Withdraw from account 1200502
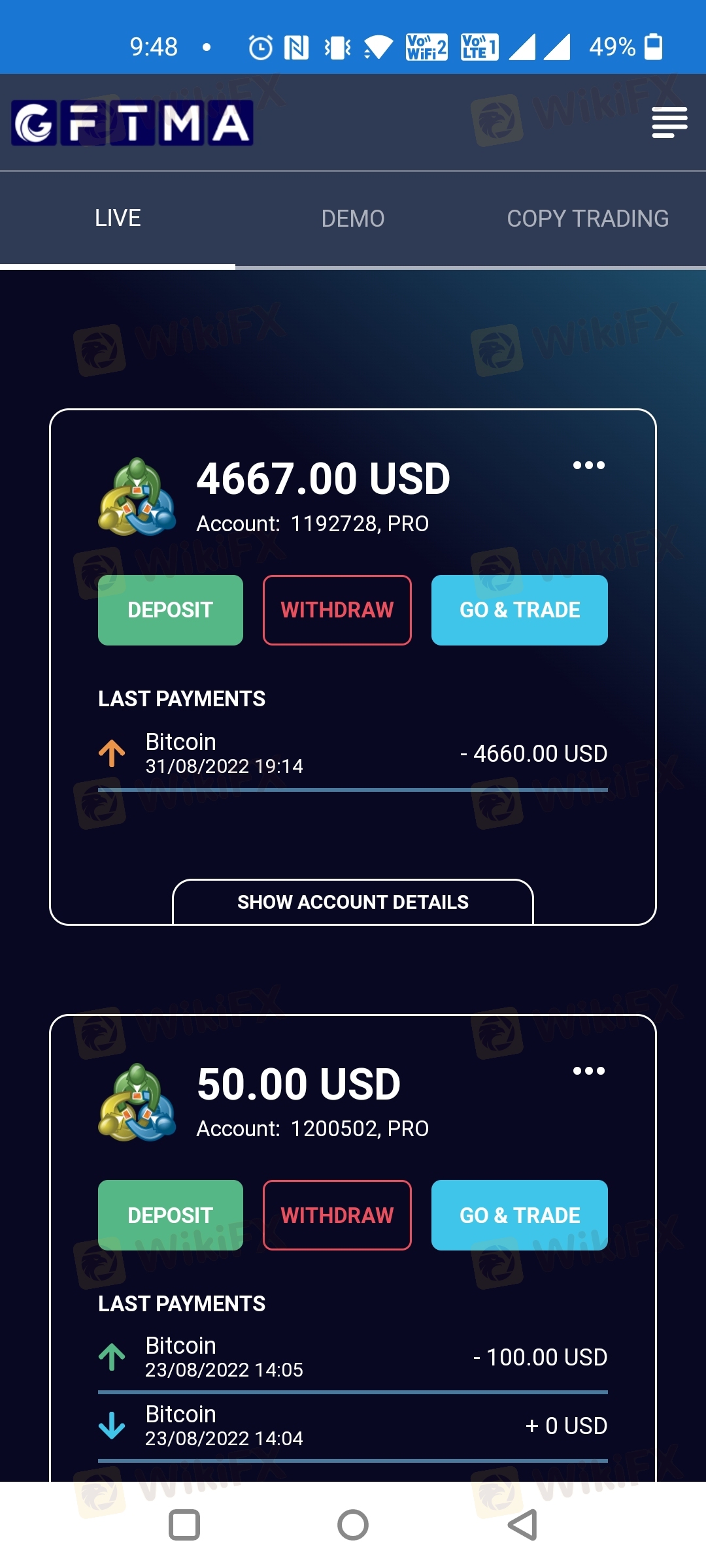Image resolution: width=706 pixels, height=1568 pixels. point(337,1215)
